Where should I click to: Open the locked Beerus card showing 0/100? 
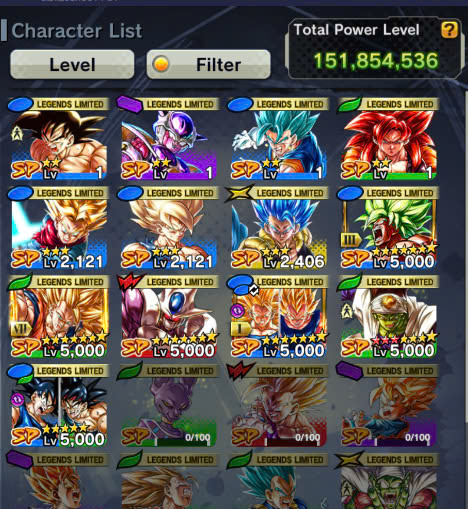[x=168, y=405]
